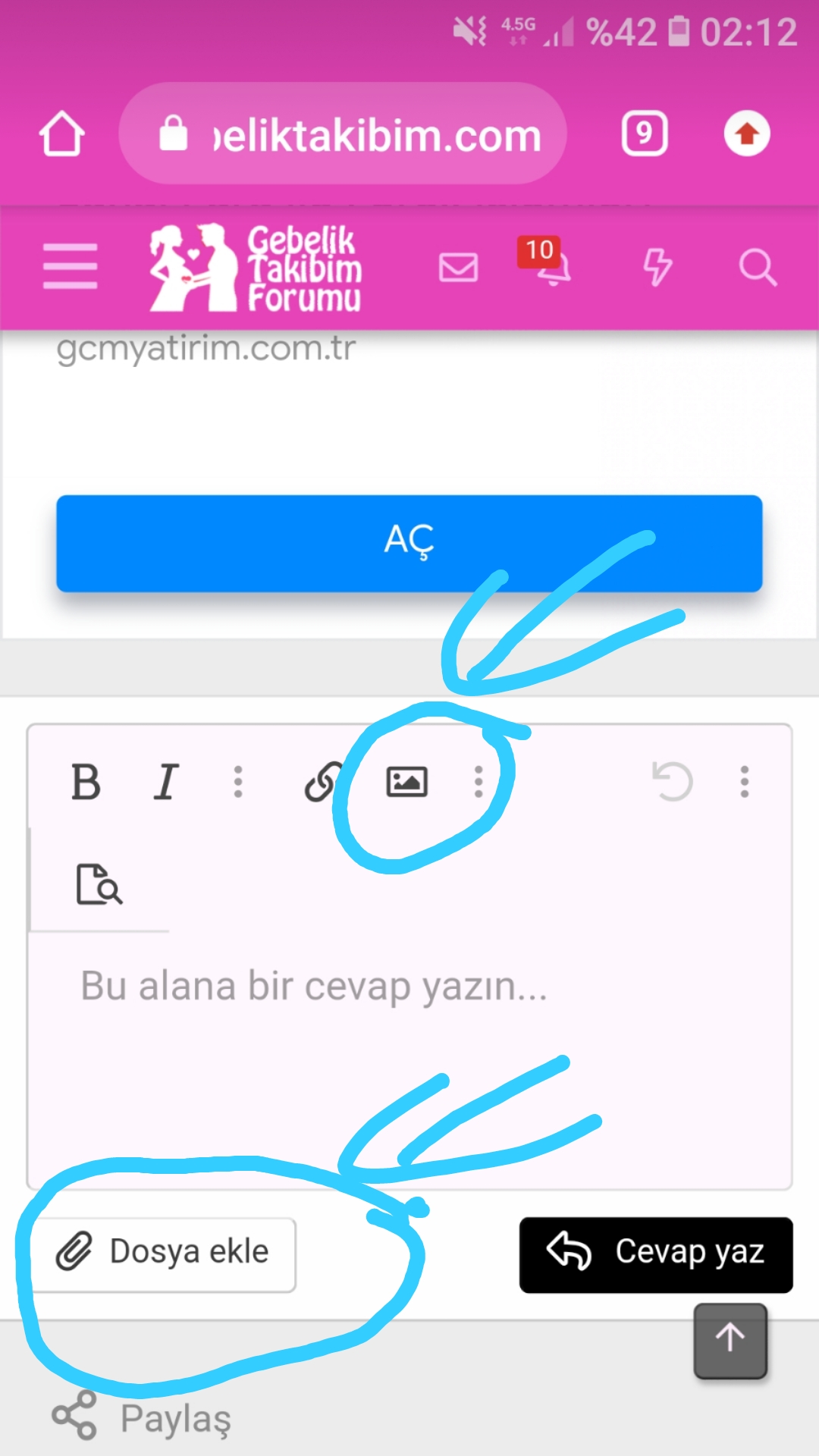Go to Gebelik Takibim Forumu homepage
This screenshot has width=819, height=1456.
[256, 268]
